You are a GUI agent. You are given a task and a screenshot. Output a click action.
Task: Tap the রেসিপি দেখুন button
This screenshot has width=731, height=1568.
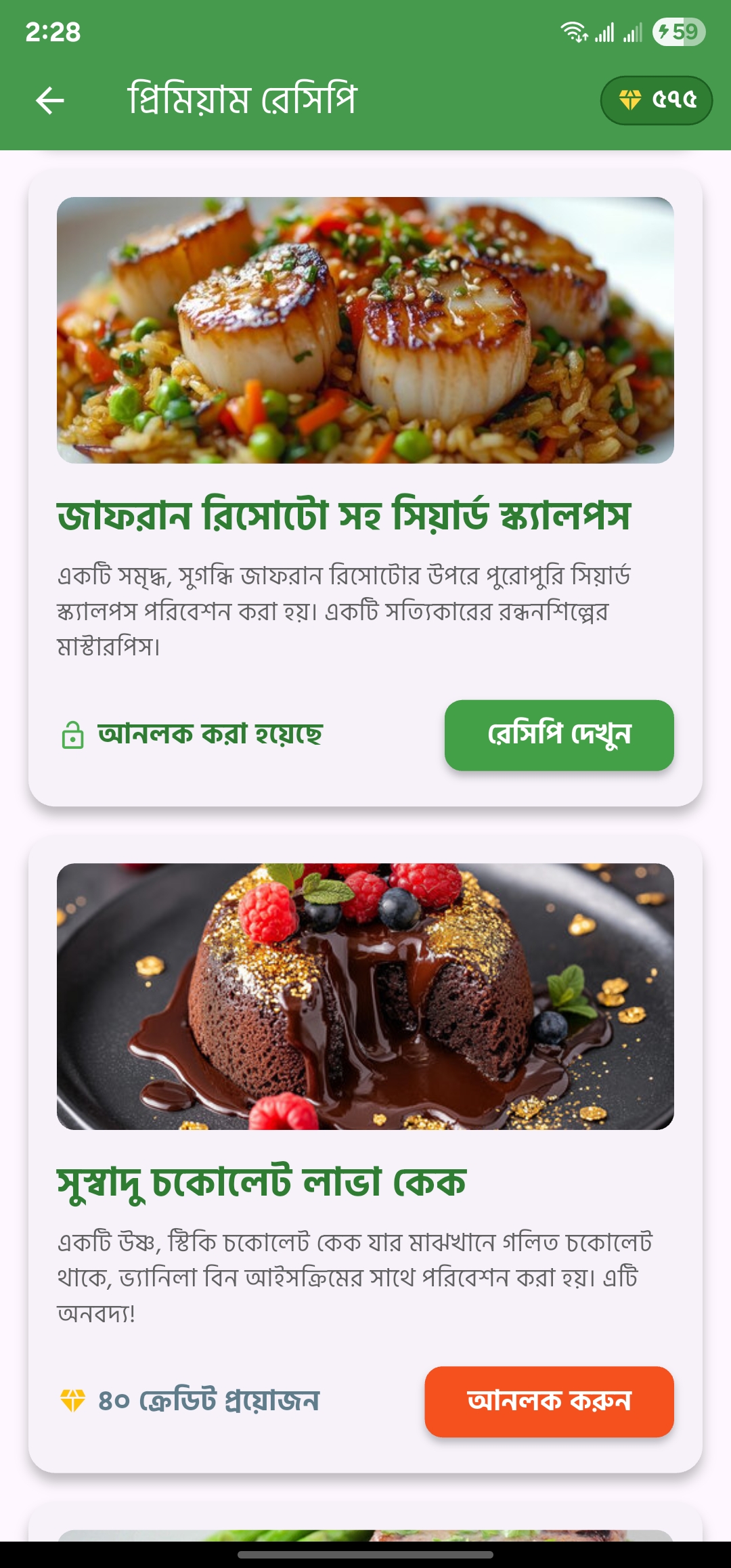559,735
